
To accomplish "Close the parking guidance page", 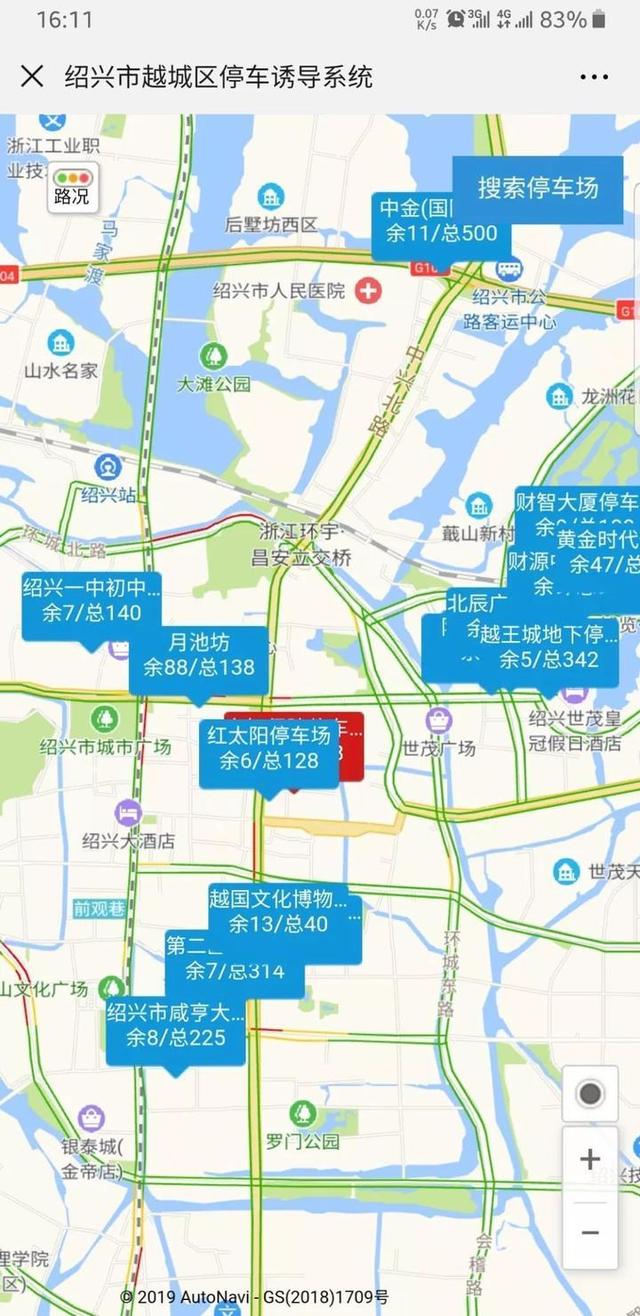I will pos(32,76).
